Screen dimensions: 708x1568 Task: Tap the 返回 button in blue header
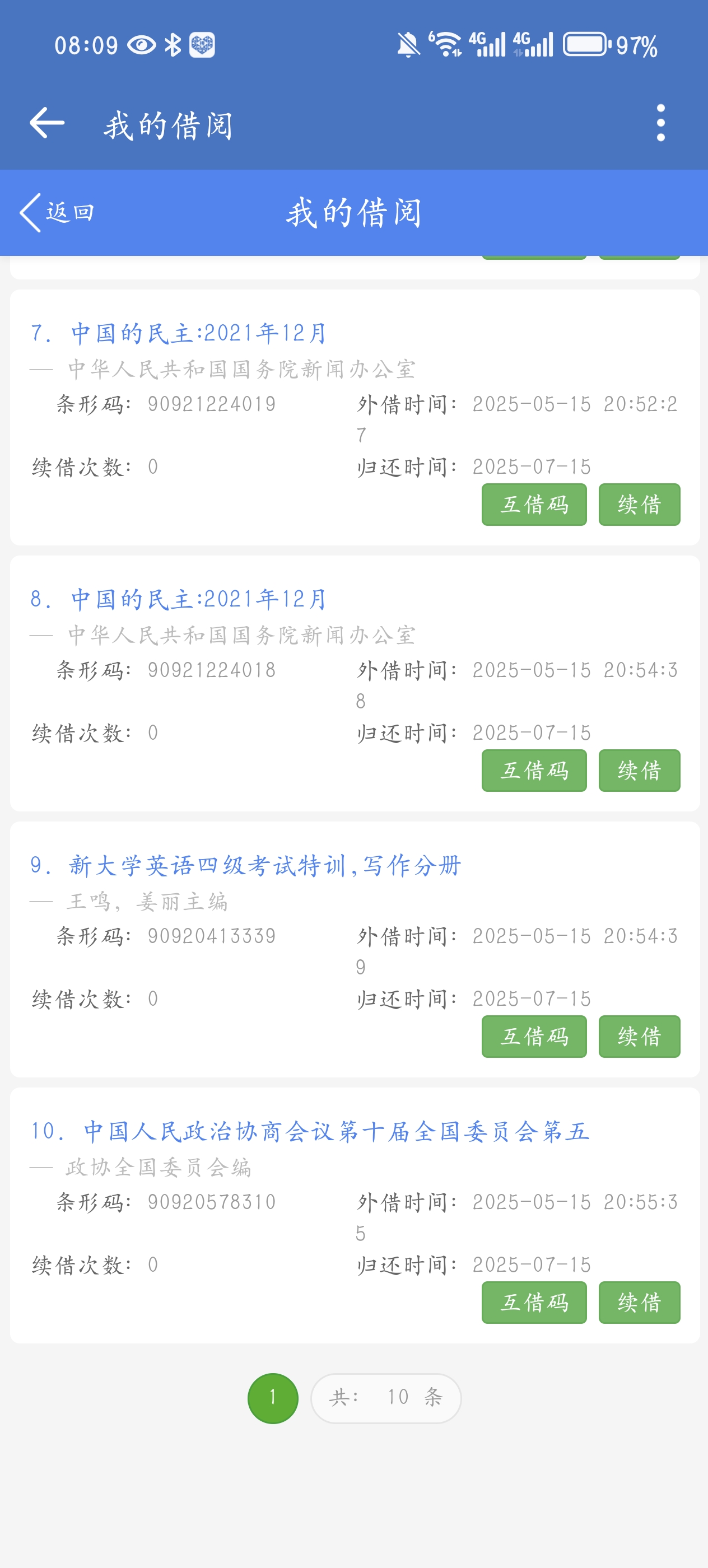pos(57,212)
